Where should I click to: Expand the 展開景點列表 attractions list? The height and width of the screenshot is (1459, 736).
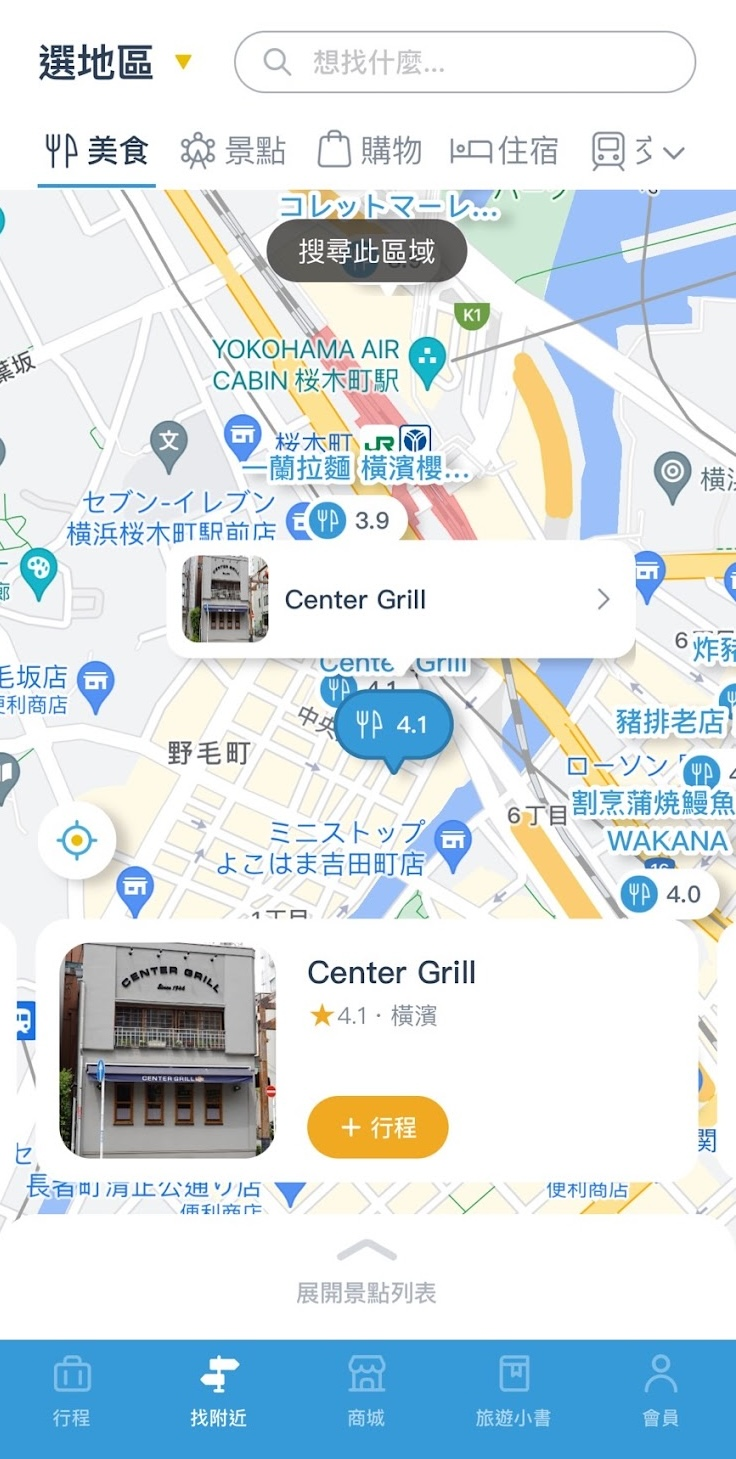click(x=368, y=1260)
